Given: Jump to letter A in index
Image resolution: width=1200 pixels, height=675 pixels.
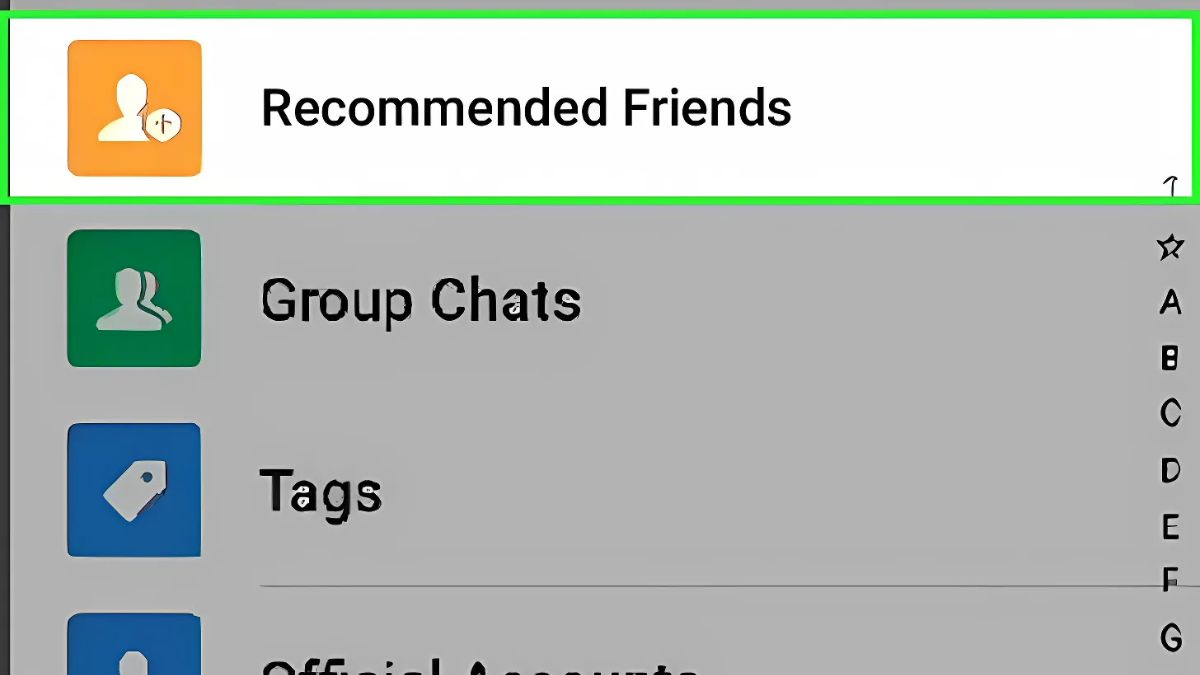Looking at the screenshot, I should [x=1170, y=302].
